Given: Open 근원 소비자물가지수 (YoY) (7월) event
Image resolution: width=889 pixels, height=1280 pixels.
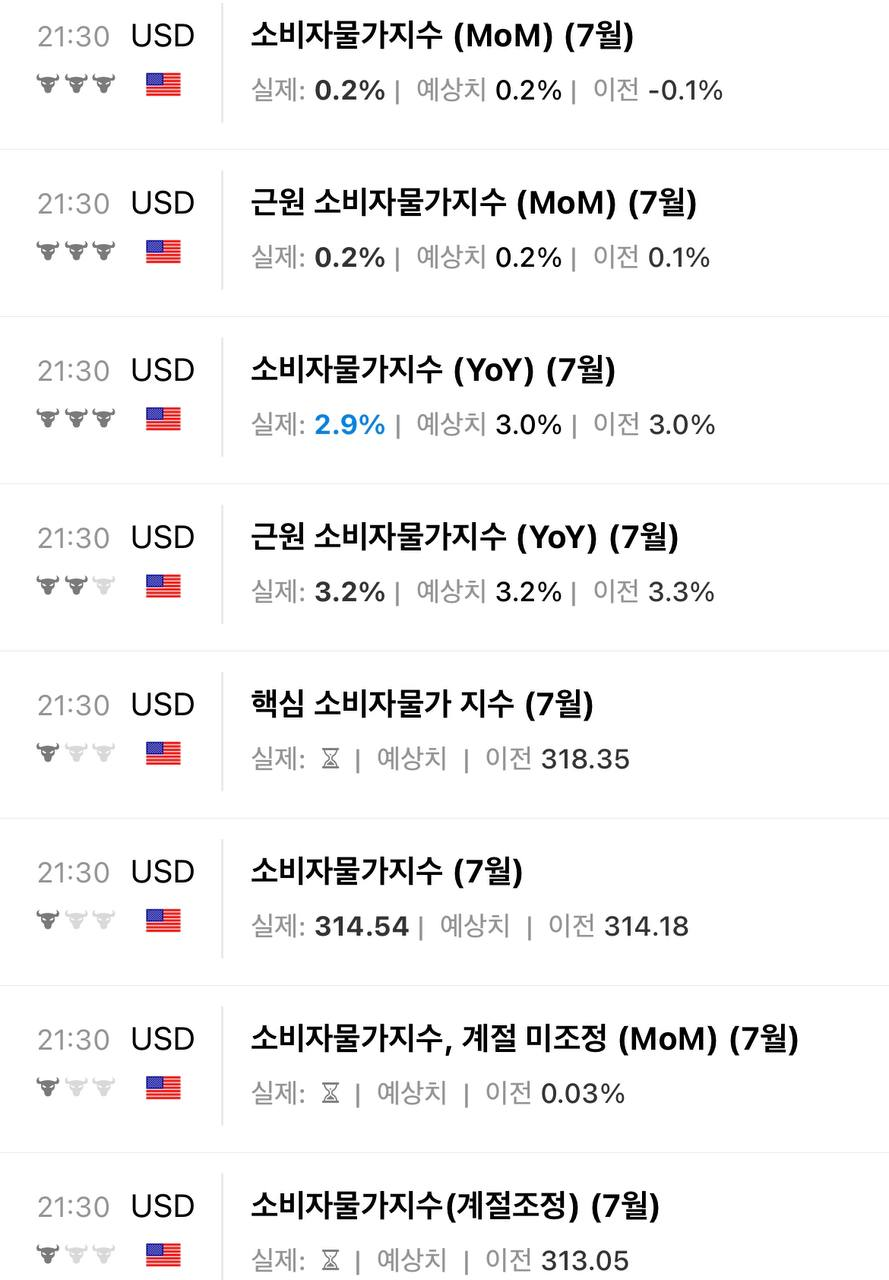Looking at the screenshot, I should (464, 538).
